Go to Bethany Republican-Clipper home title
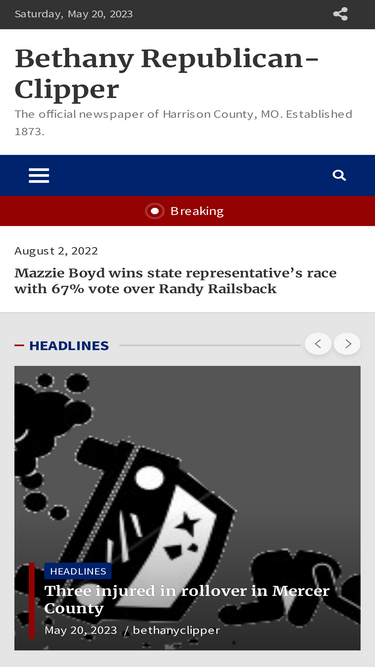The width and height of the screenshot is (375, 667). pyautogui.click(x=167, y=74)
